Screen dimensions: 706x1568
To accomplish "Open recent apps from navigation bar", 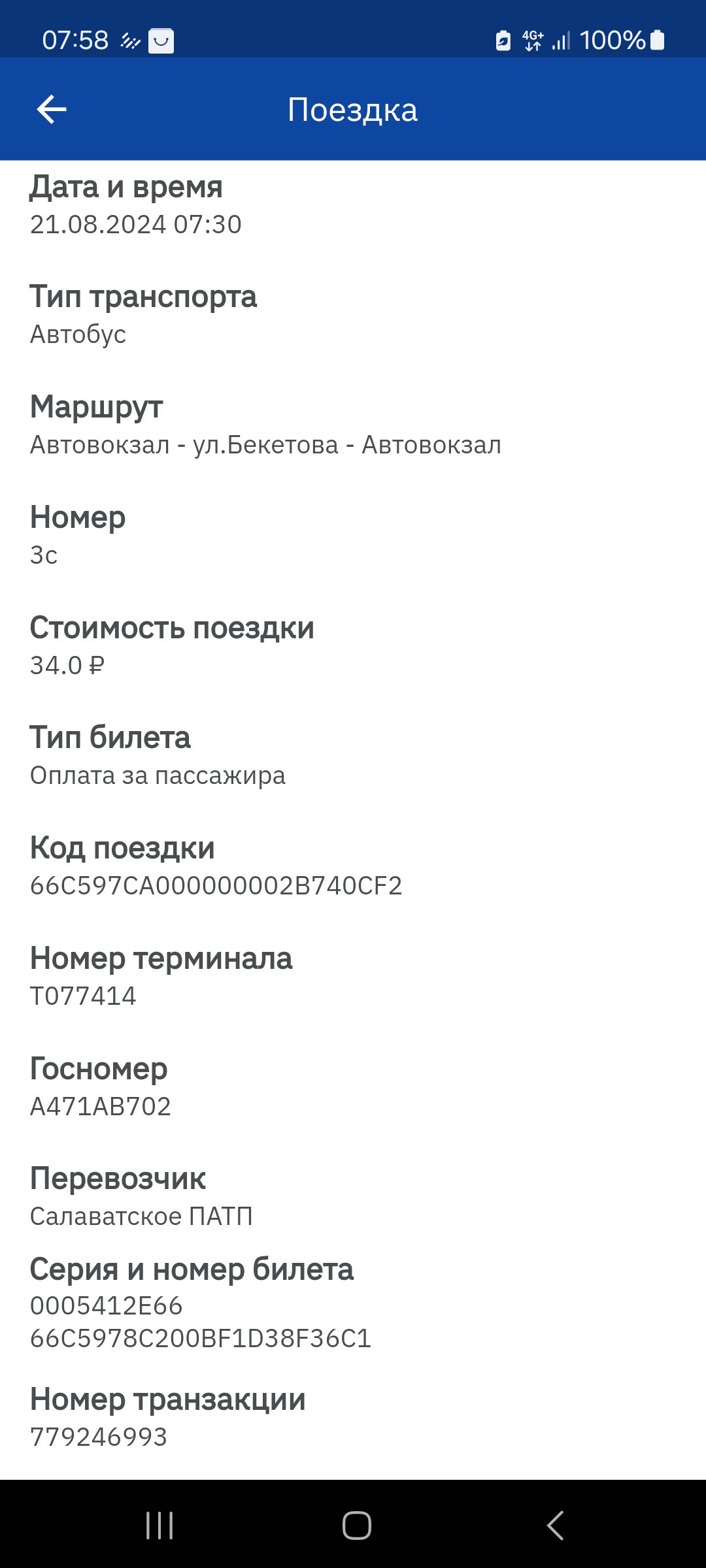I will pyautogui.click(x=160, y=1526).
